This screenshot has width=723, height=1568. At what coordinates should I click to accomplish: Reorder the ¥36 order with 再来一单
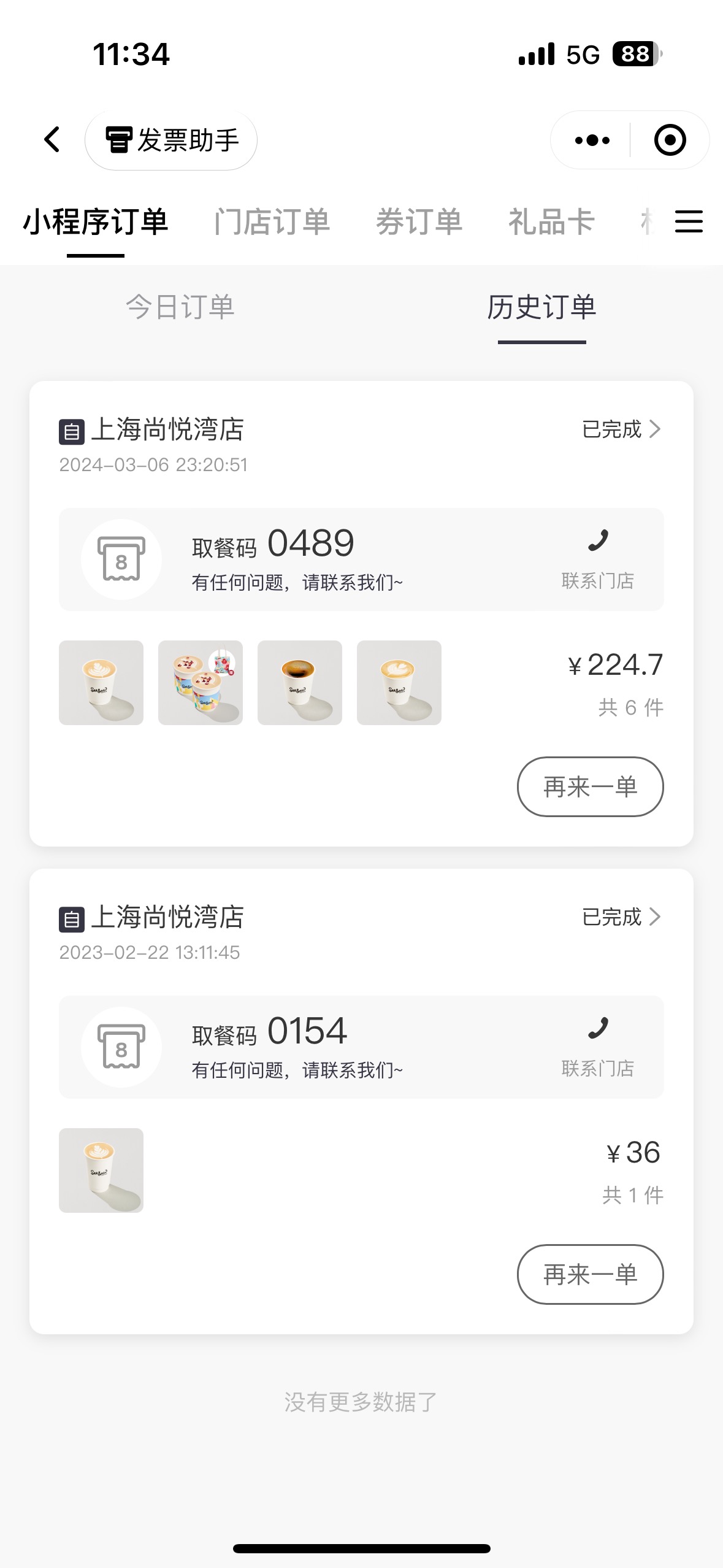click(x=591, y=1274)
